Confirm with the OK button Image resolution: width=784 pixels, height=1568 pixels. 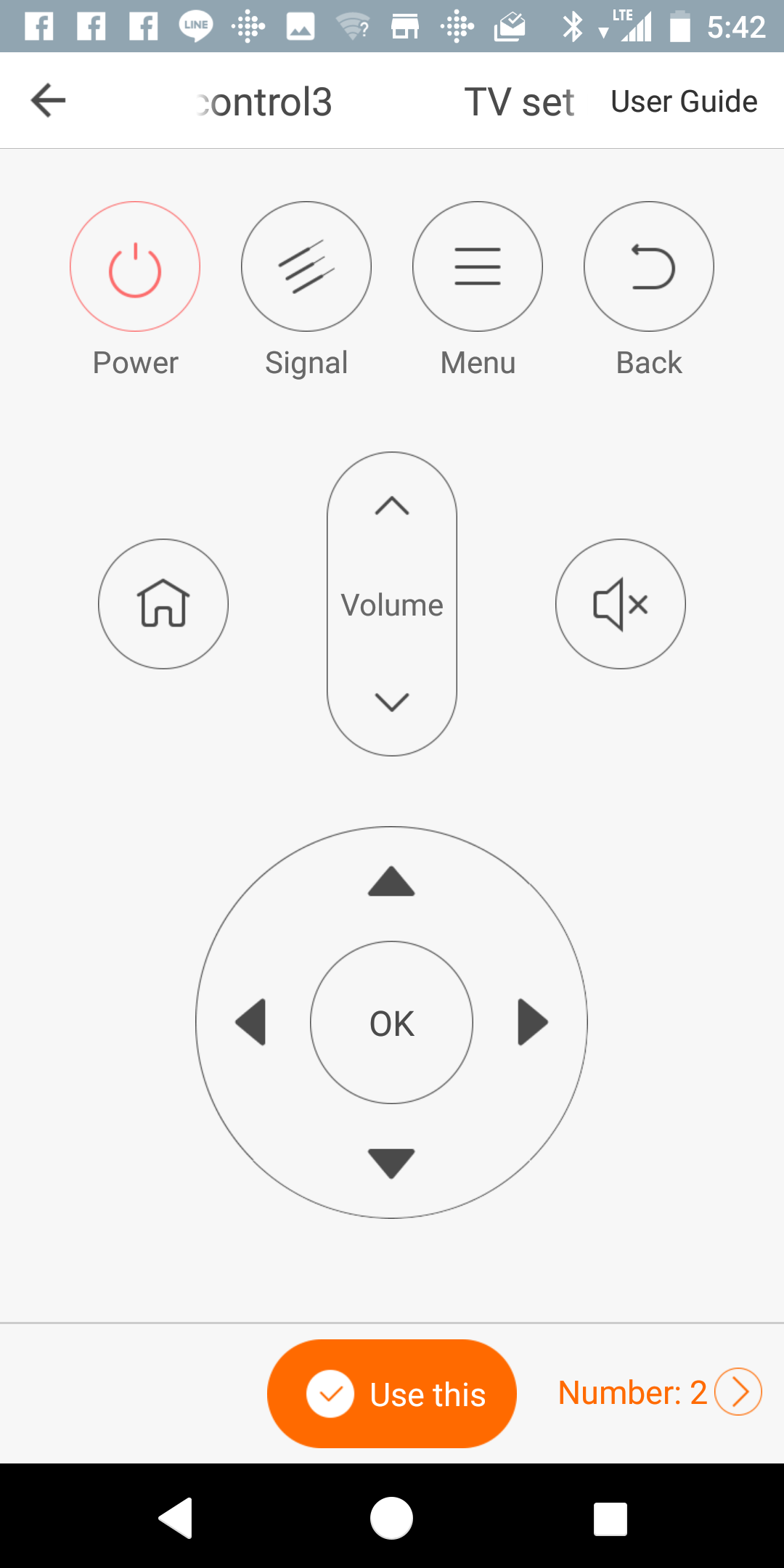point(392,1023)
